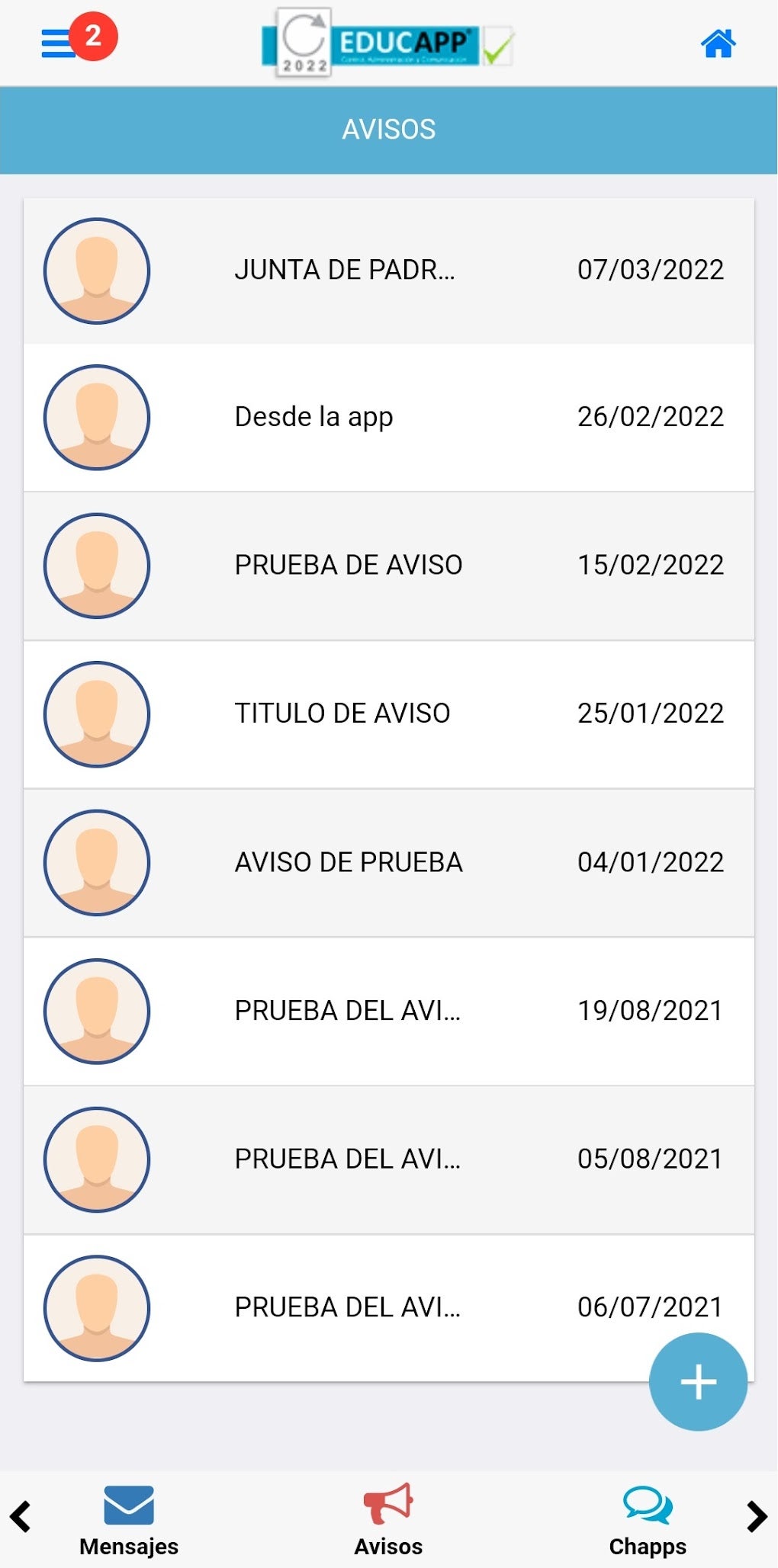
Task: Click the avatar next to JUNTA DE PADR…
Action: tap(97, 270)
